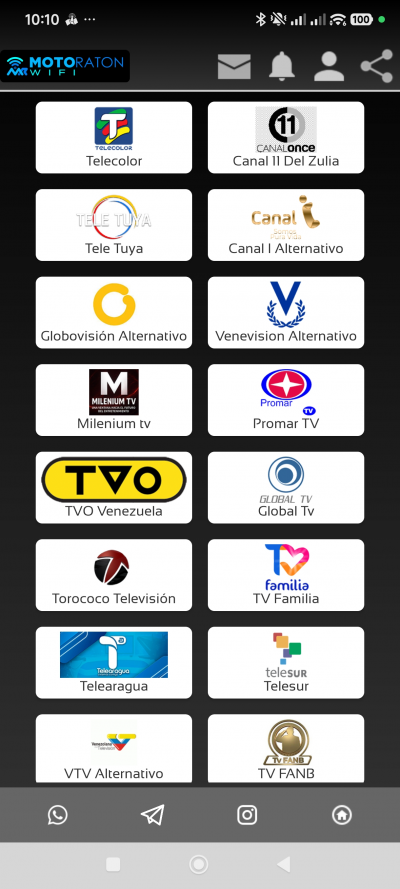Watch Tele Tuya
Screen dimensions: 400x889
click(x=114, y=225)
